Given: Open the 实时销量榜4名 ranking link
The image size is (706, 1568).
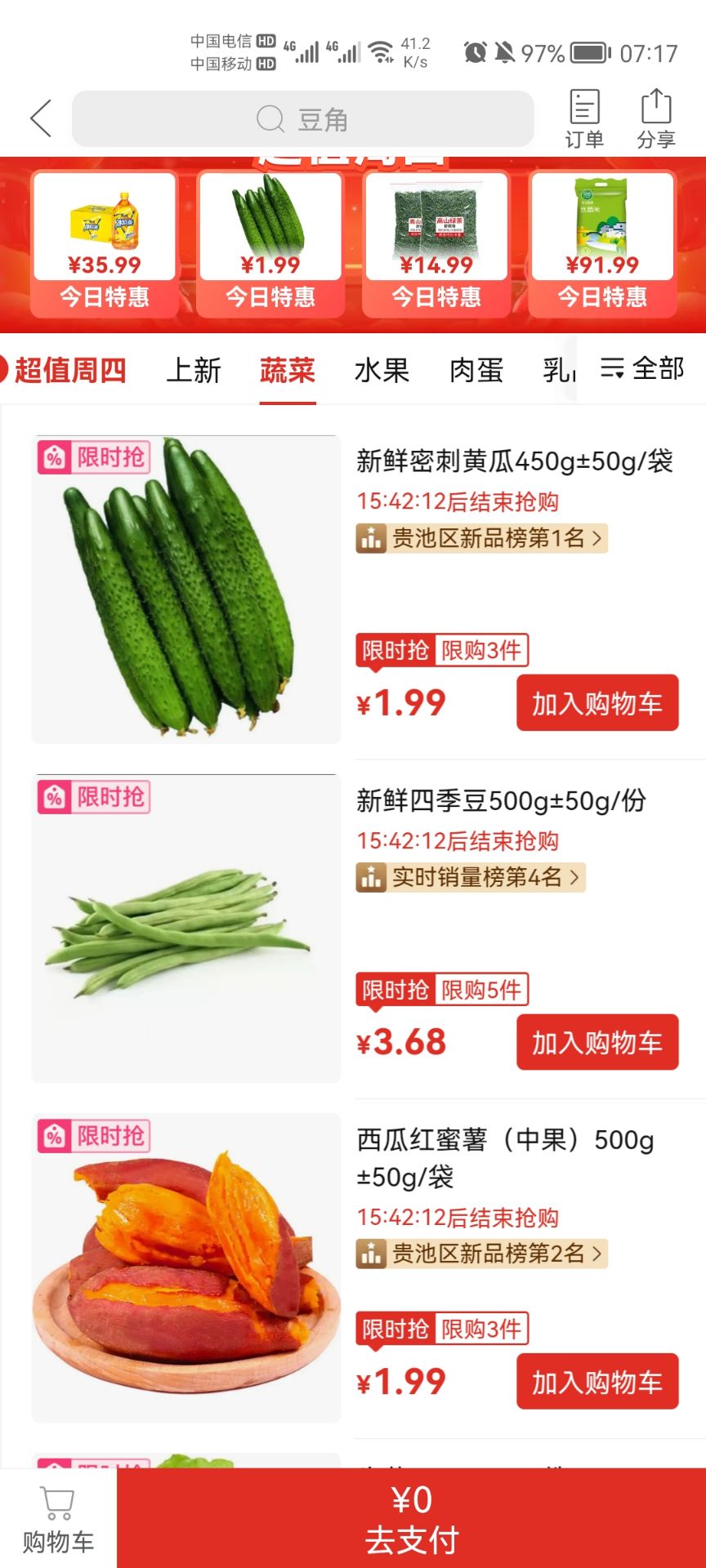Looking at the screenshot, I should (x=471, y=877).
